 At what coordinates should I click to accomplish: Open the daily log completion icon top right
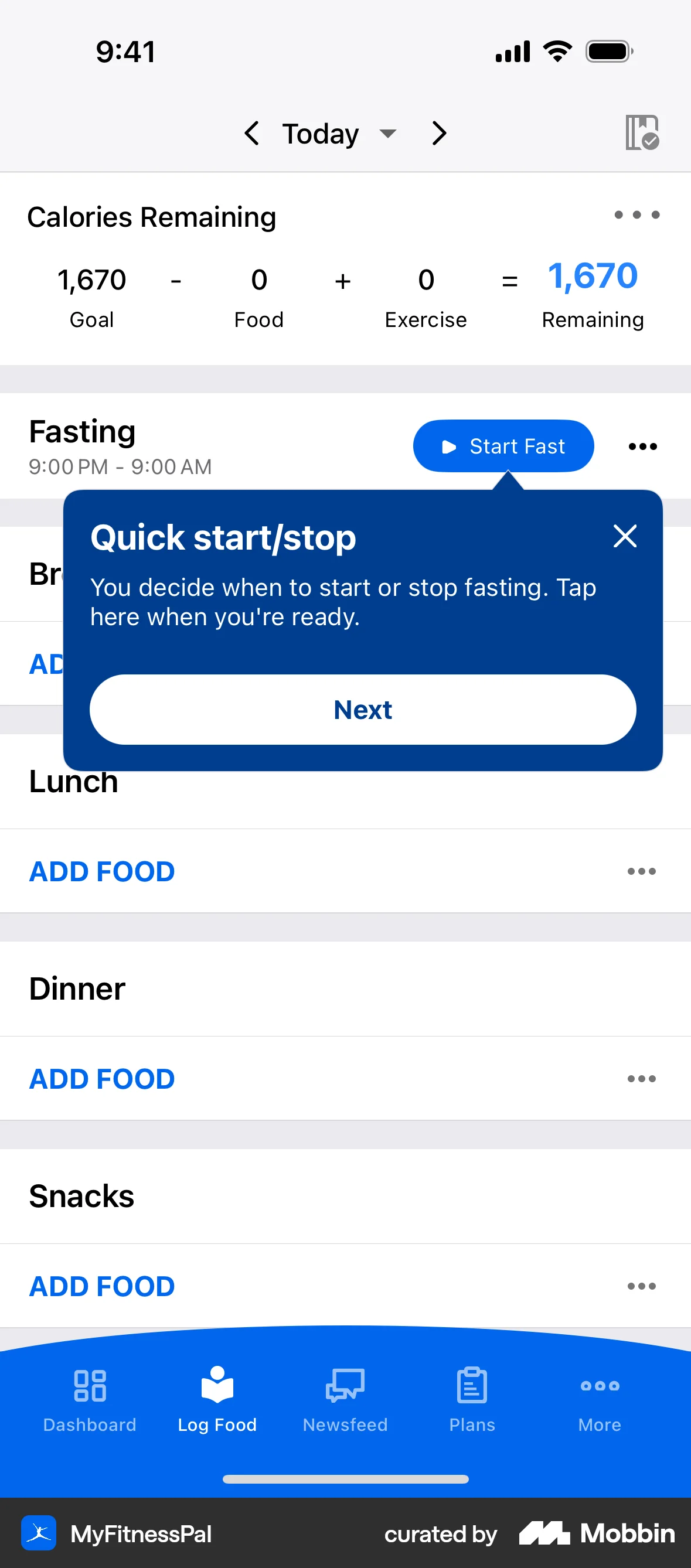click(x=642, y=132)
